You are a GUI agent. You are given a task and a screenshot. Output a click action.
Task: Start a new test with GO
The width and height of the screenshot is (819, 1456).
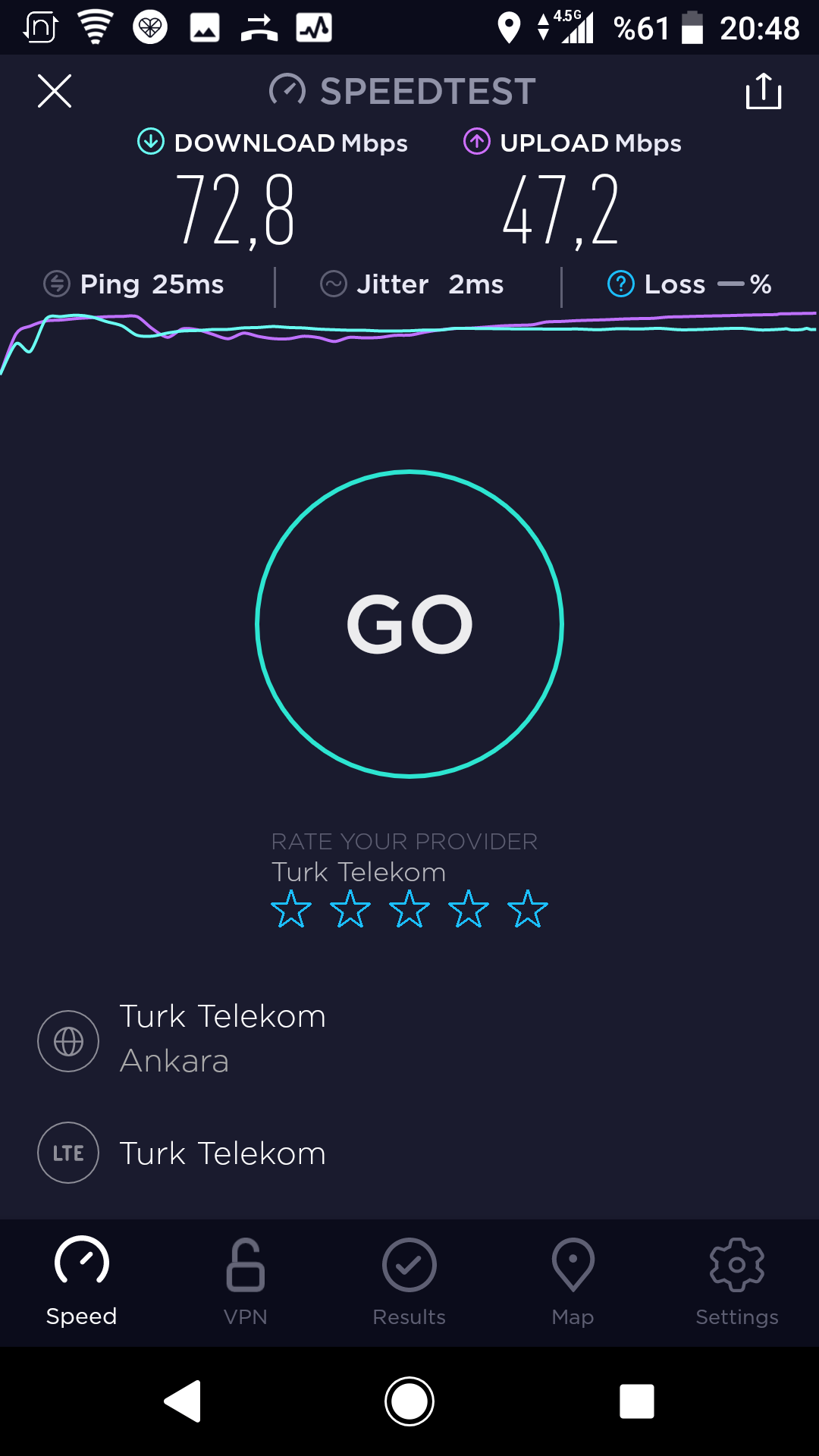pos(409,624)
